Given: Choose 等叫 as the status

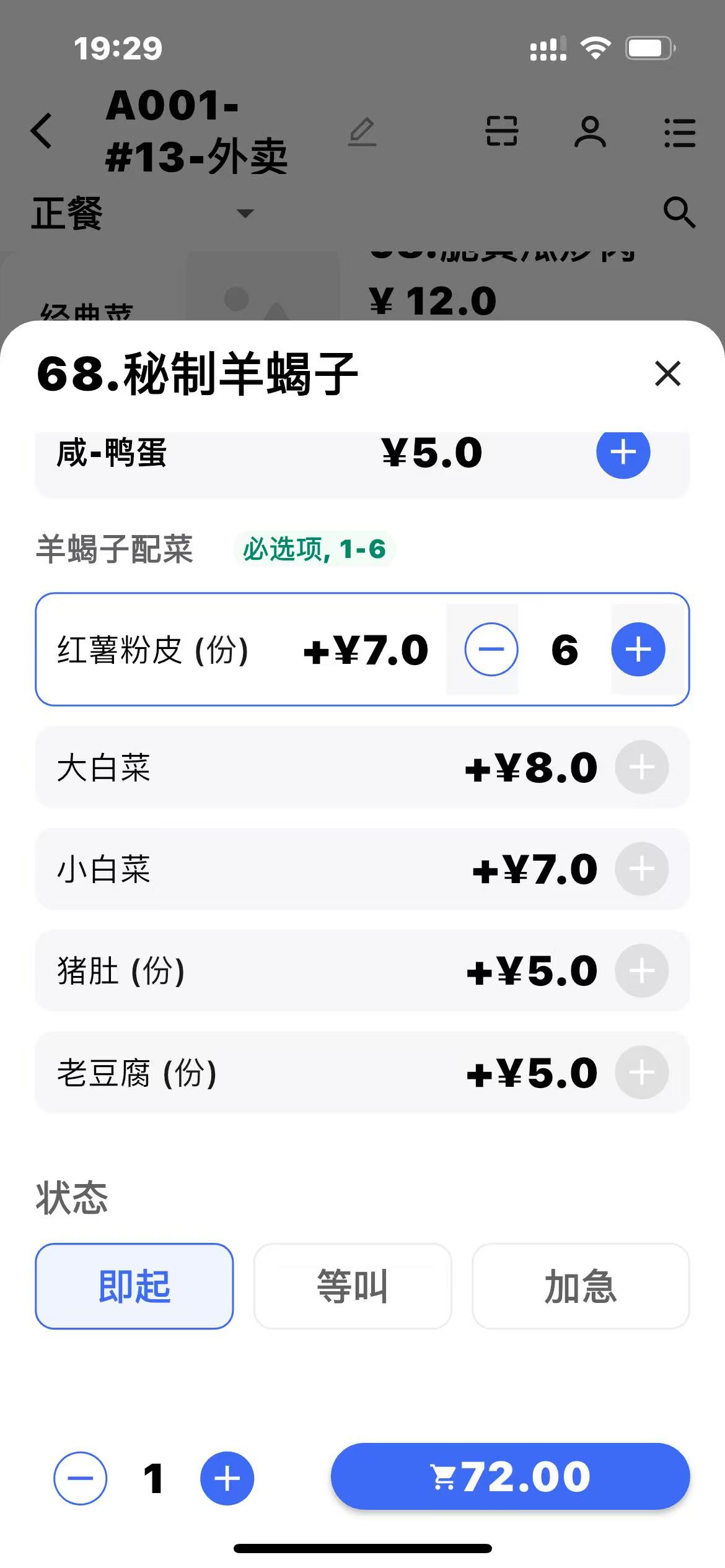Looking at the screenshot, I should pyautogui.click(x=353, y=1286).
